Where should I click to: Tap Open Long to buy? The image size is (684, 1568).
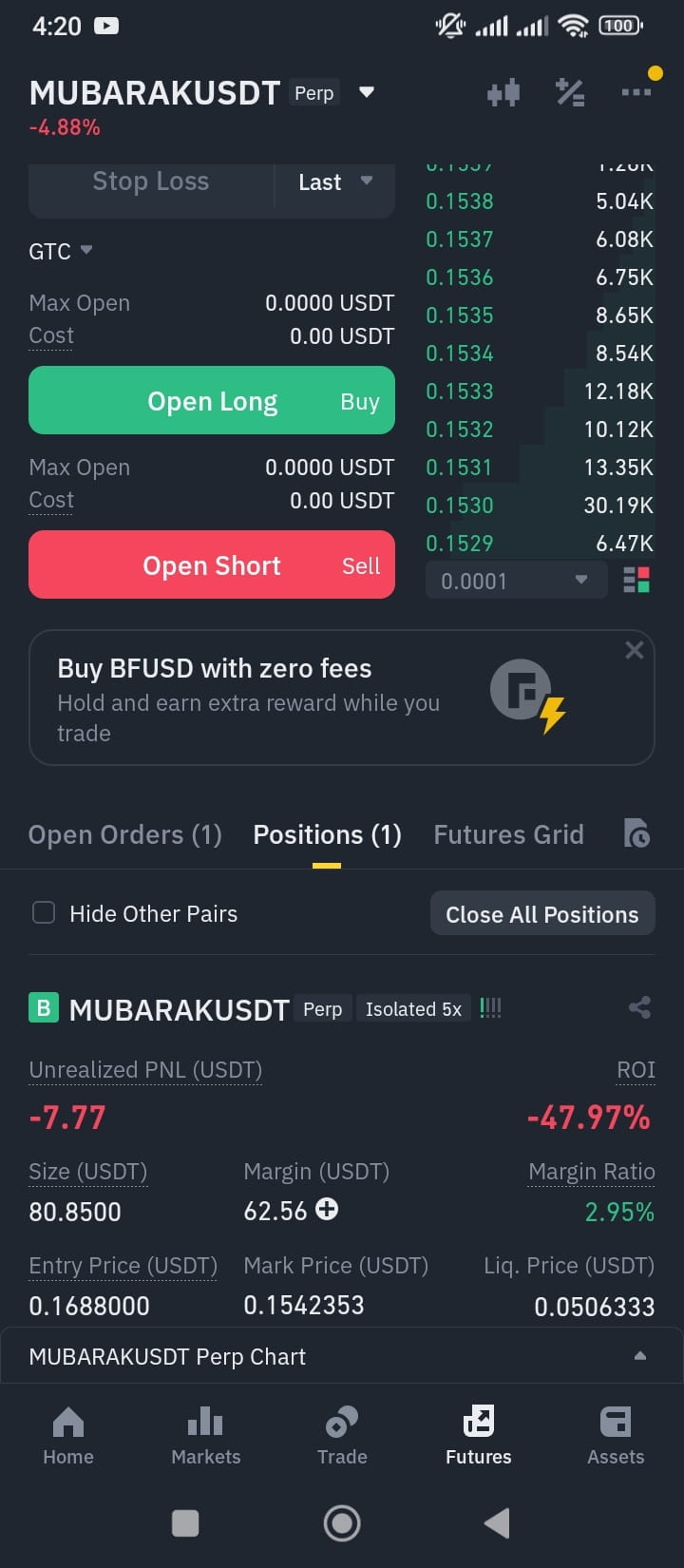[x=212, y=401]
